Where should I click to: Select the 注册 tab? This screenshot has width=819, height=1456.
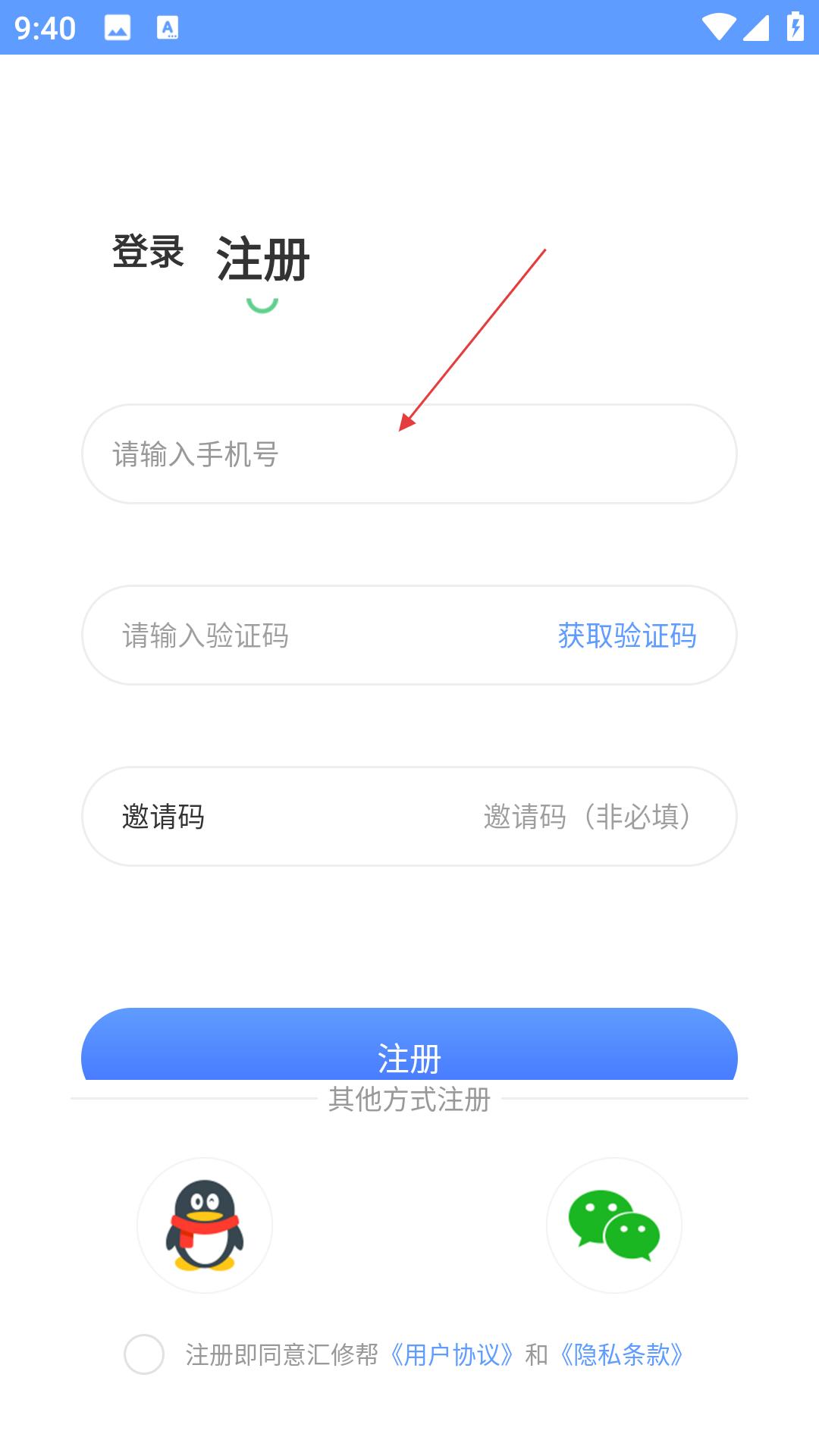tap(262, 259)
